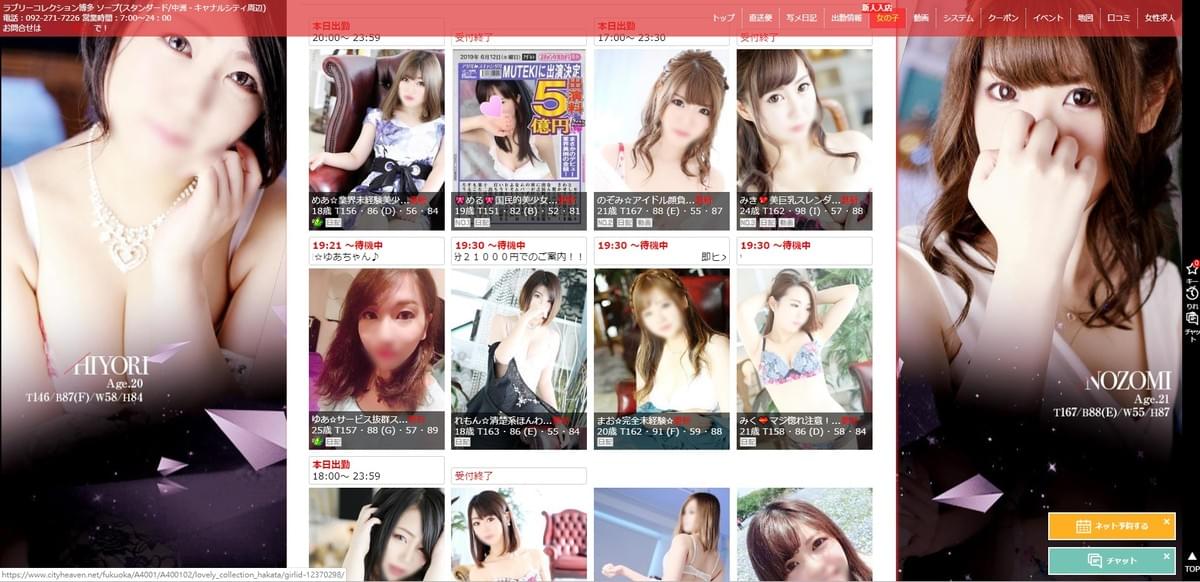This screenshot has width=1200, height=582.
Task: Open the クーポン tab
Action: coord(1003,18)
